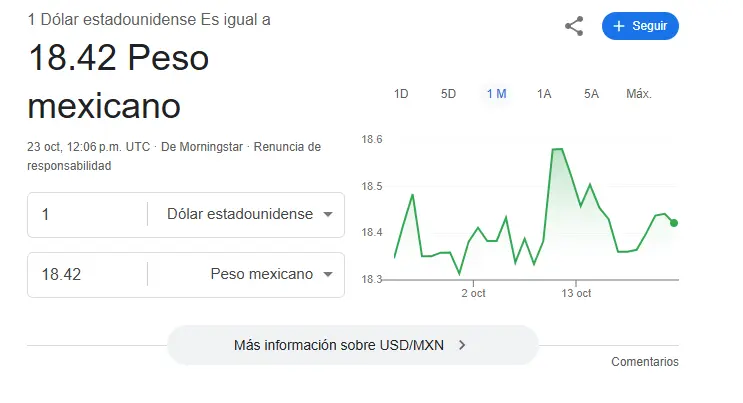Switch chart to 1D range
The image size is (743, 403).
(x=401, y=94)
